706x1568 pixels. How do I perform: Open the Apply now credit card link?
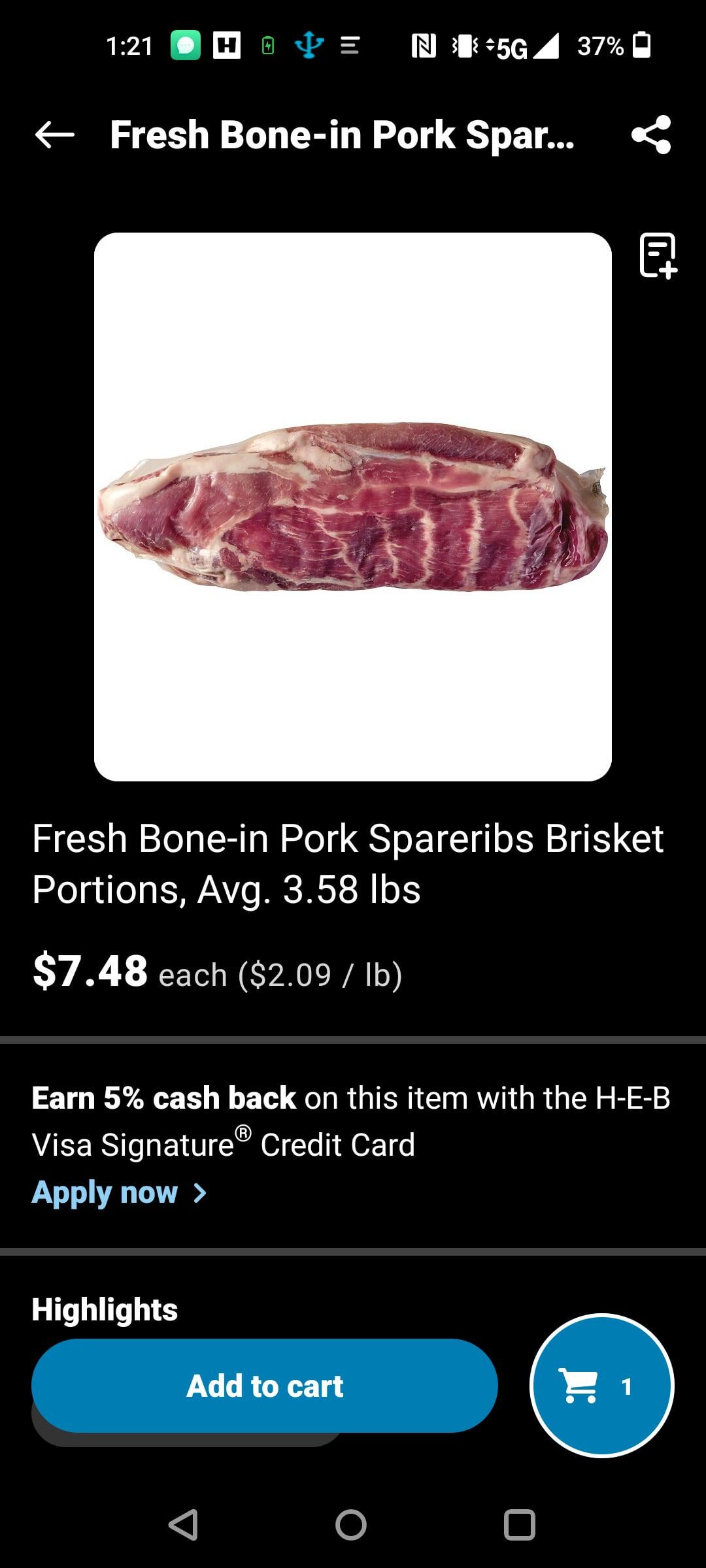coord(119,1193)
